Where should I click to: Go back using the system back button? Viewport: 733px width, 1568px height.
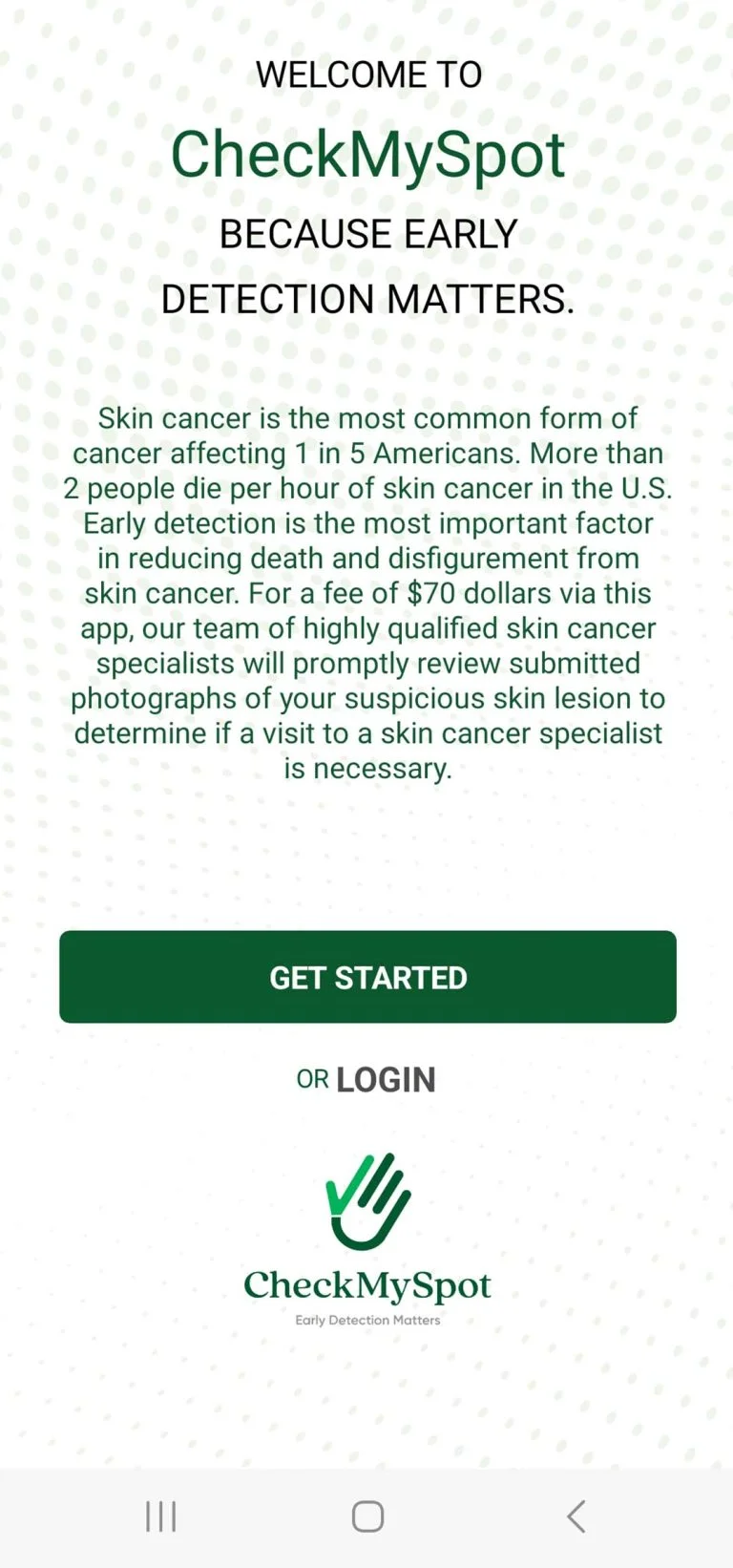coord(576,1516)
